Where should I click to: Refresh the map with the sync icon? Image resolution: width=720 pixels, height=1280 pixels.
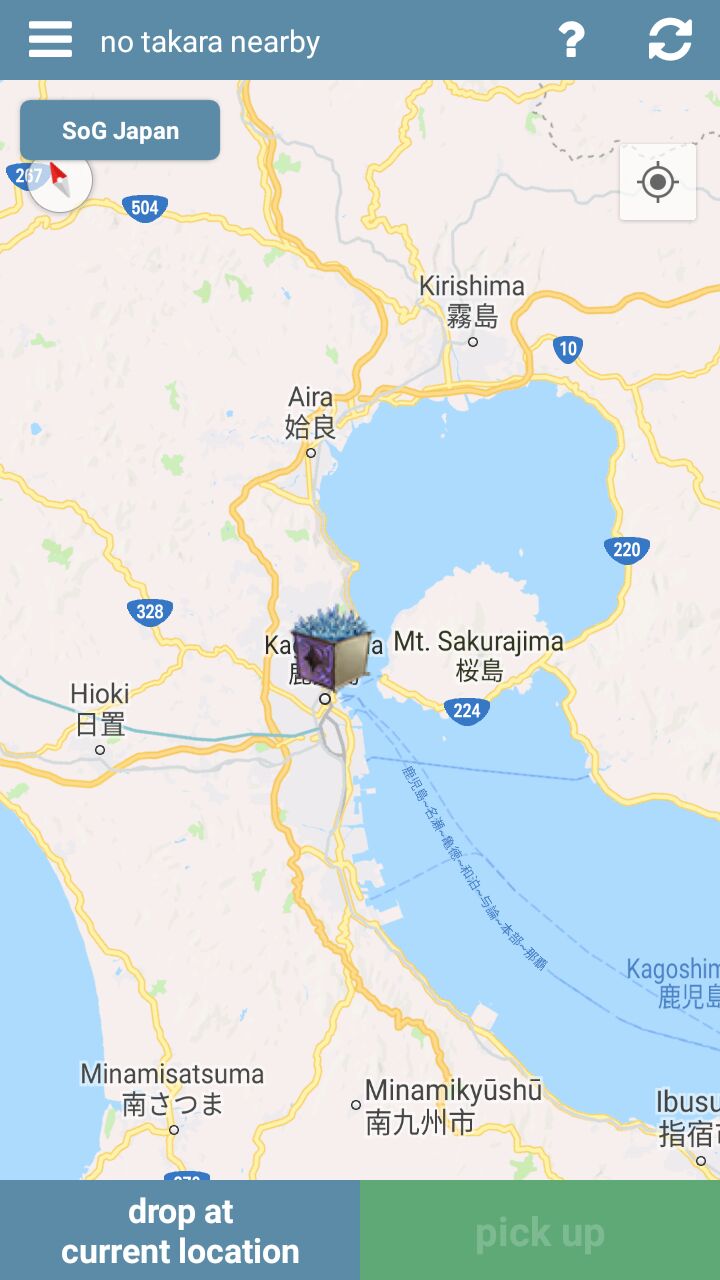click(670, 40)
